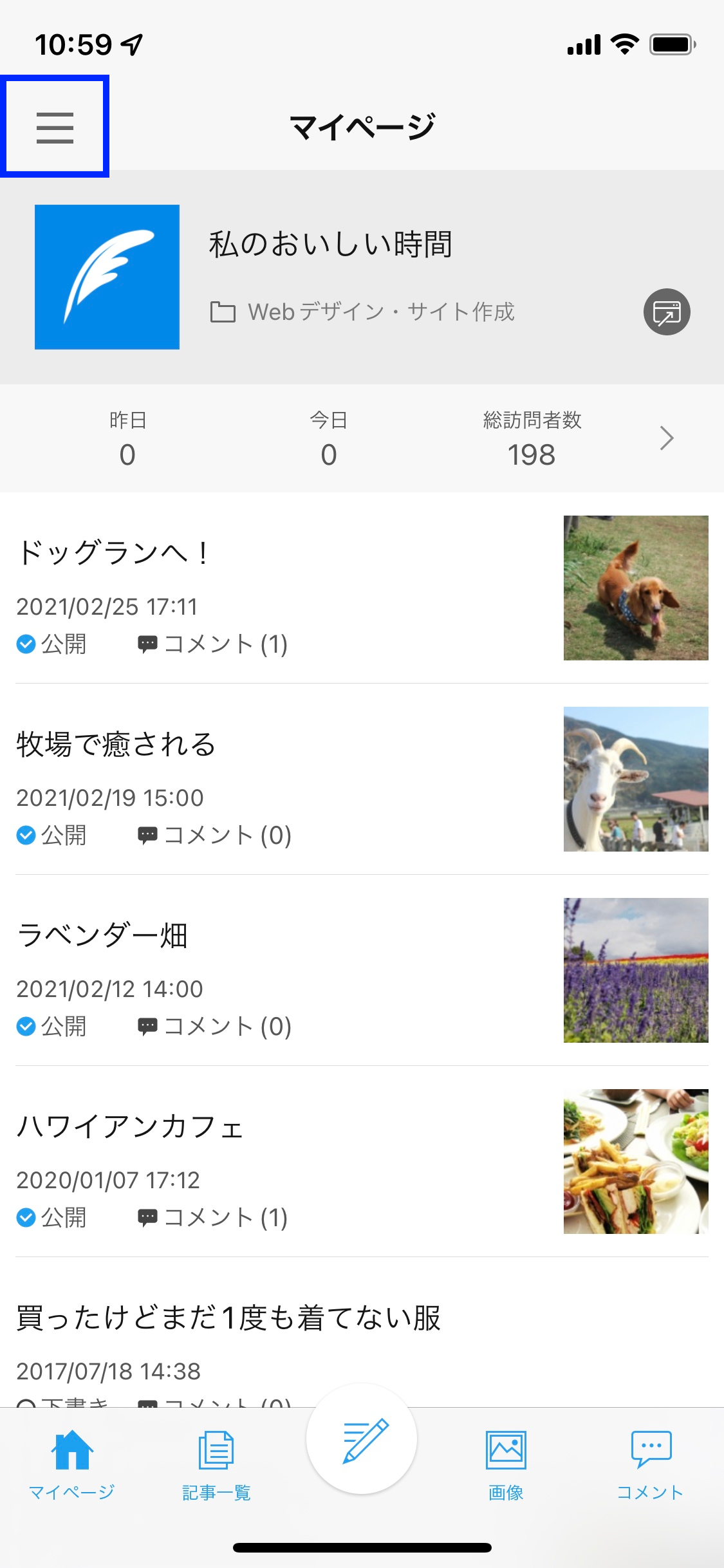The image size is (724, 1568).
Task: Open blog preview icon beside Webデザイン
Action: 667,312
